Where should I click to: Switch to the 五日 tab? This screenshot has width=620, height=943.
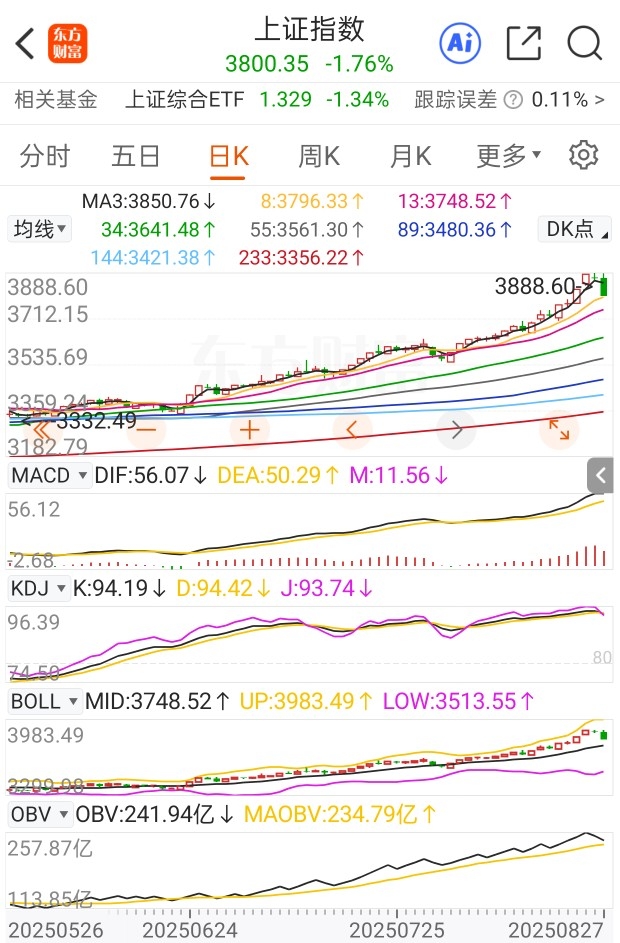(x=136, y=156)
